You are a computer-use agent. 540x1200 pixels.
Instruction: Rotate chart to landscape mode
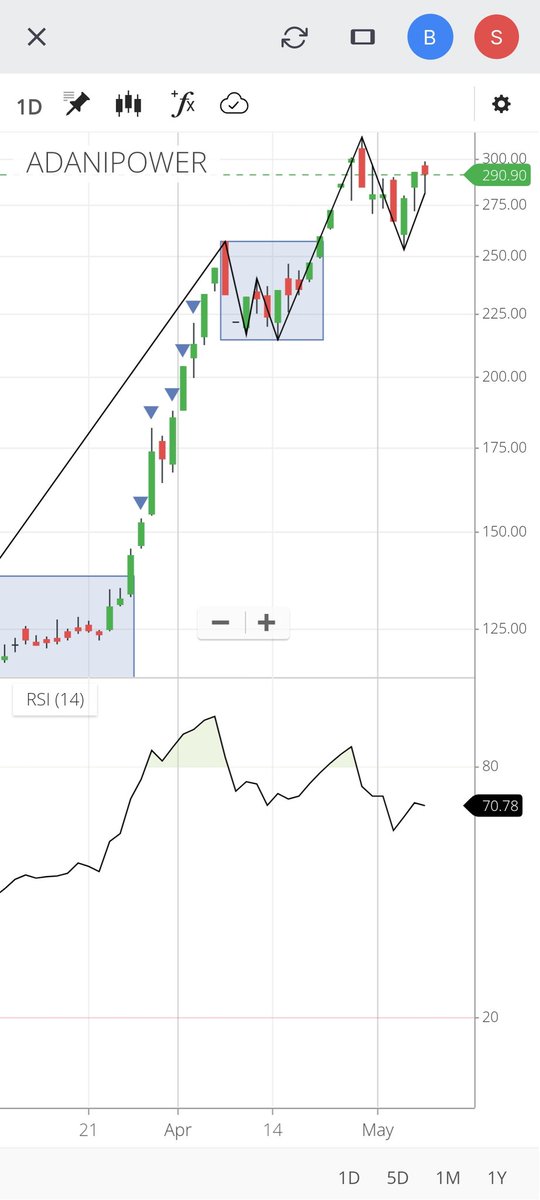[362, 38]
